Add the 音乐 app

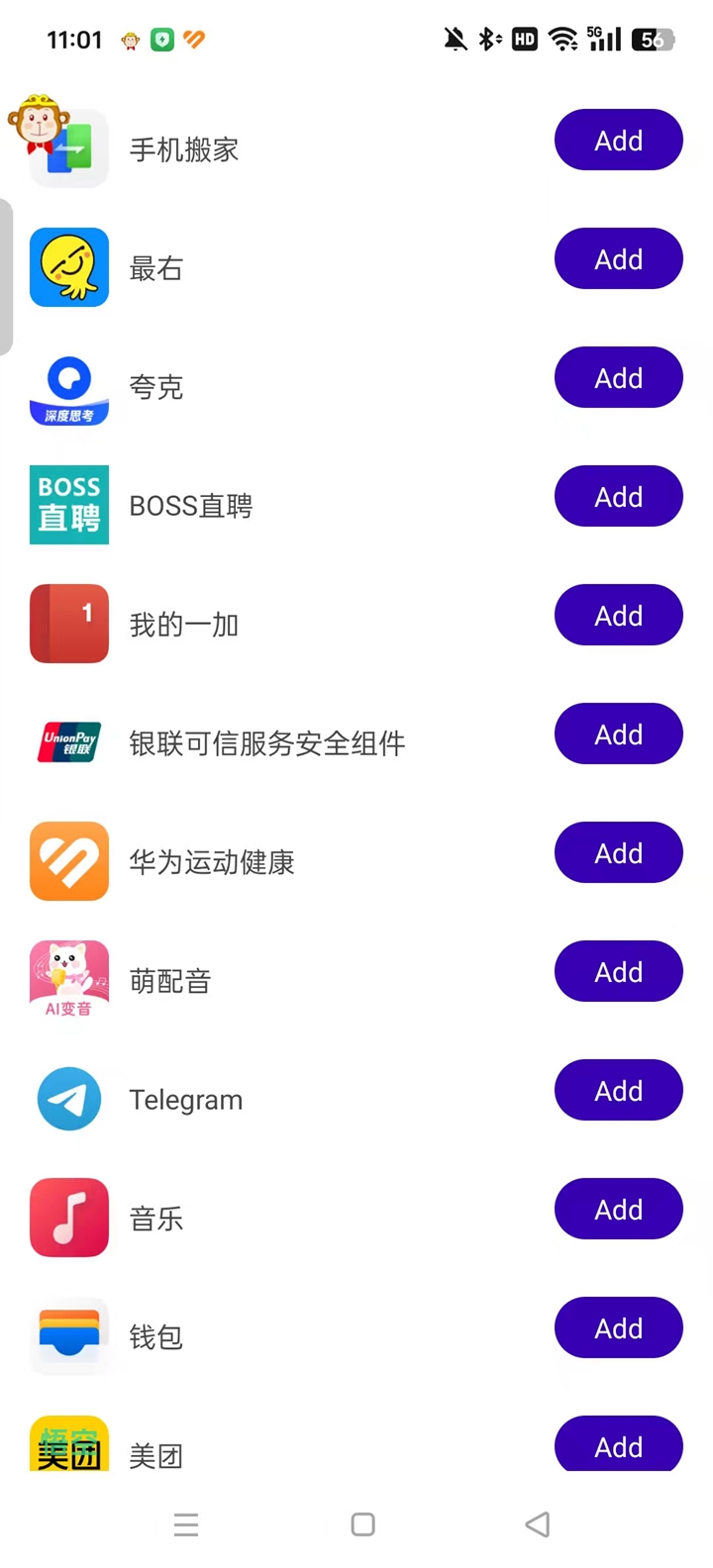click(618, 1210)
